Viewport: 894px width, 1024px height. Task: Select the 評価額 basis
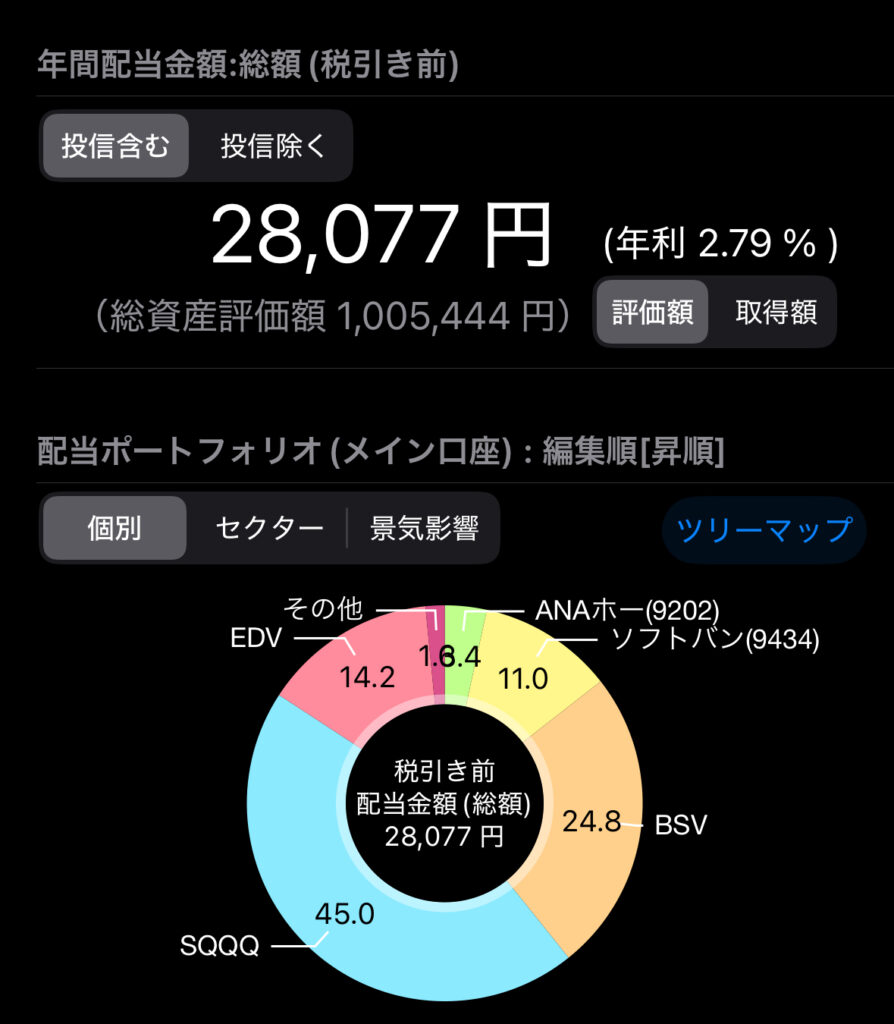(652, 311)
